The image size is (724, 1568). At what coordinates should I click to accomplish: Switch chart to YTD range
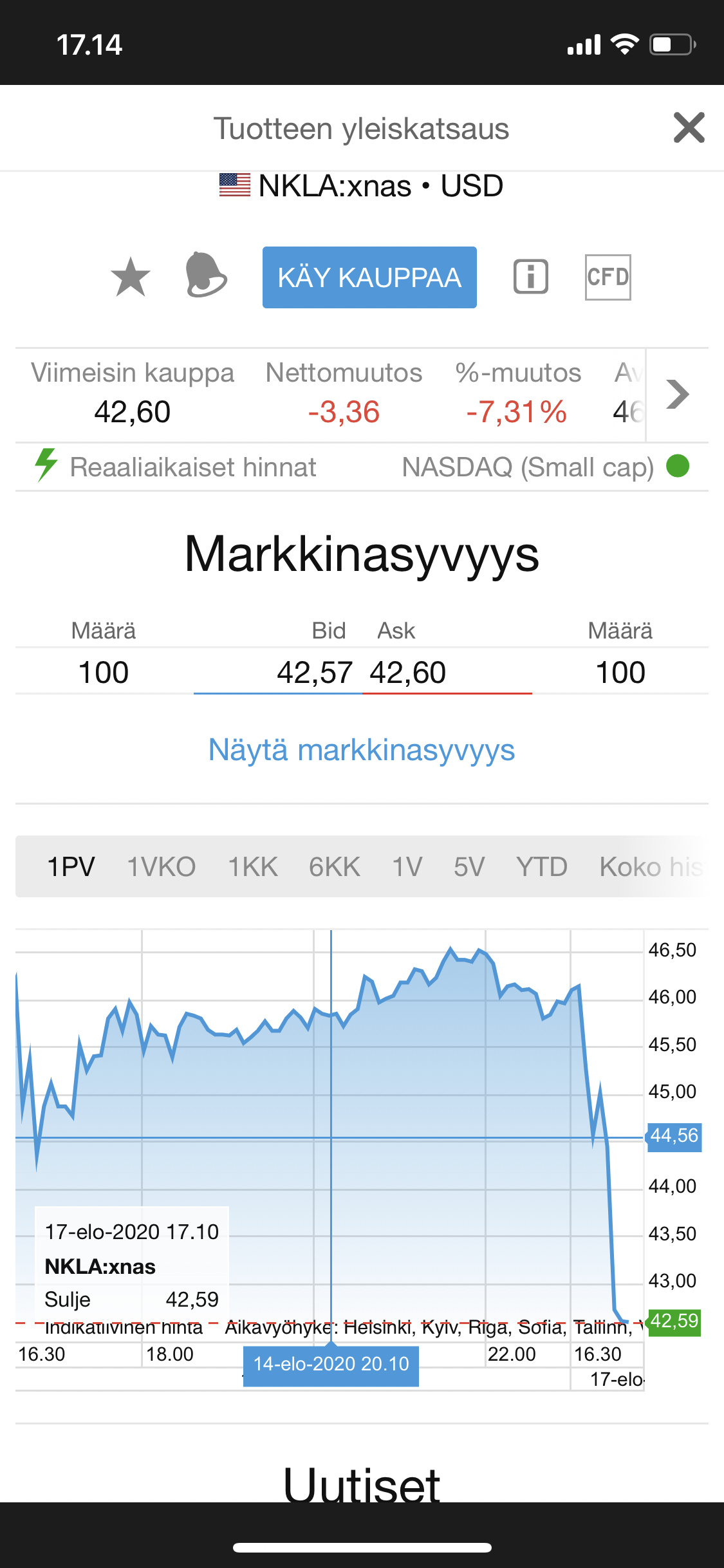coord(542,866)
